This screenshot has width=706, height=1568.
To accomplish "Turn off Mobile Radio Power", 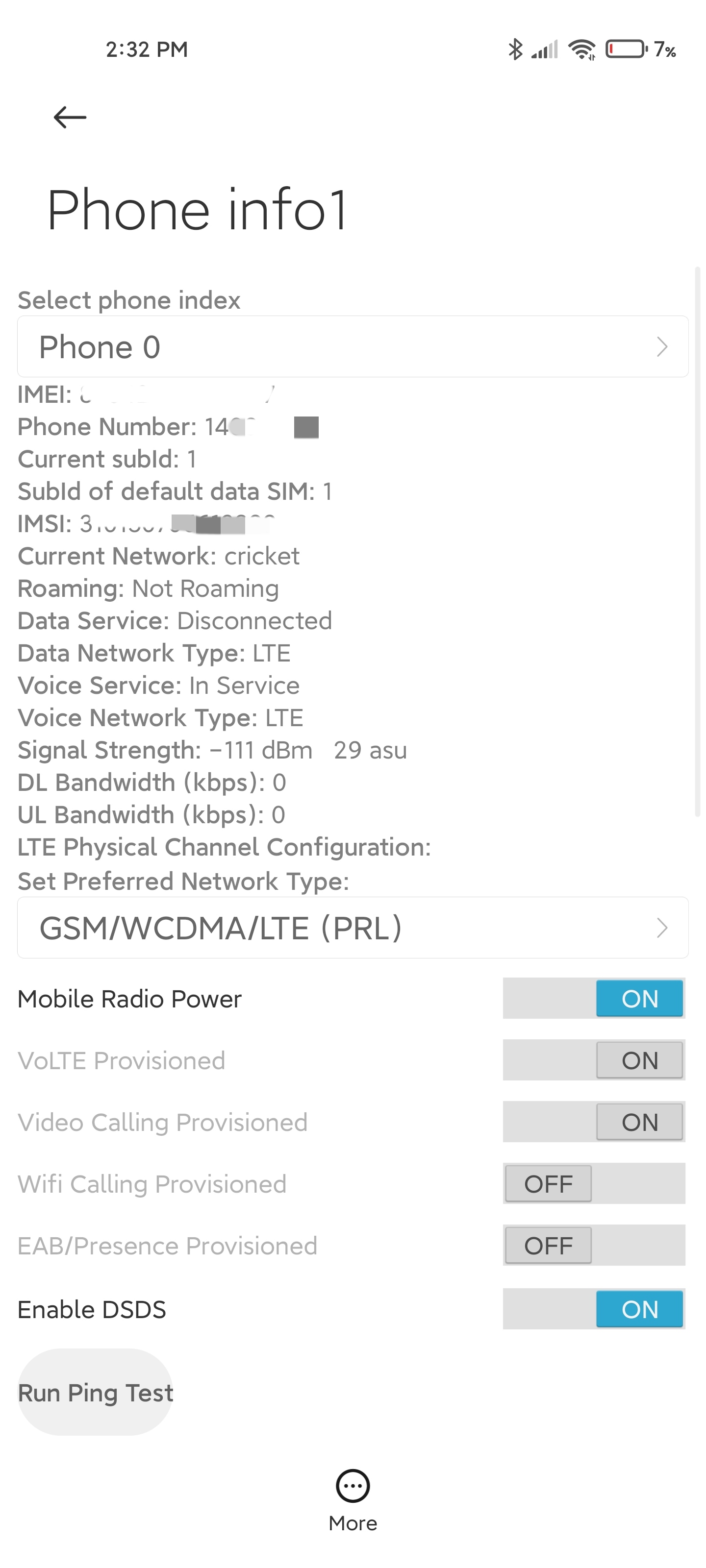I will (594, 998).
